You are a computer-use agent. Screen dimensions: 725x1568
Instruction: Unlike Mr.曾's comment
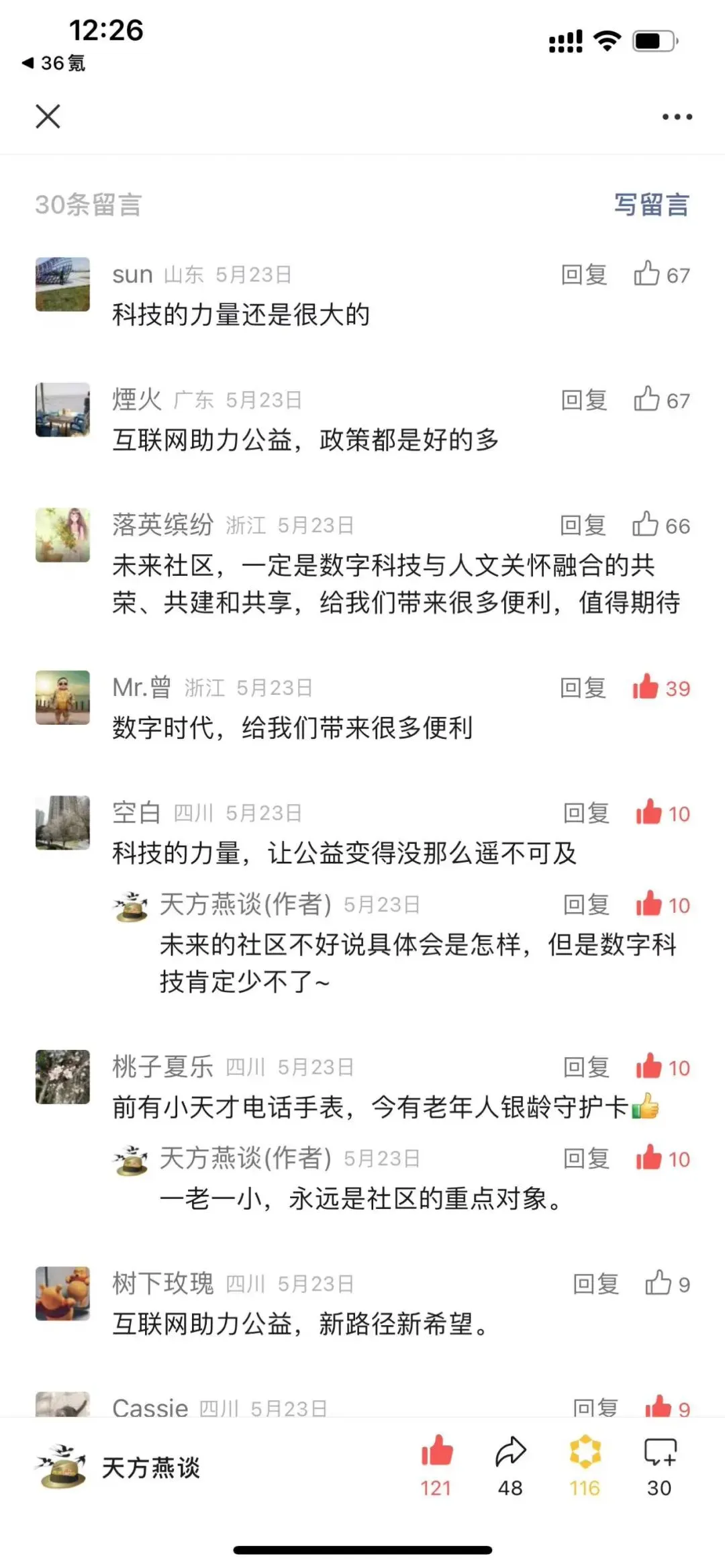(x=646, y=687)
